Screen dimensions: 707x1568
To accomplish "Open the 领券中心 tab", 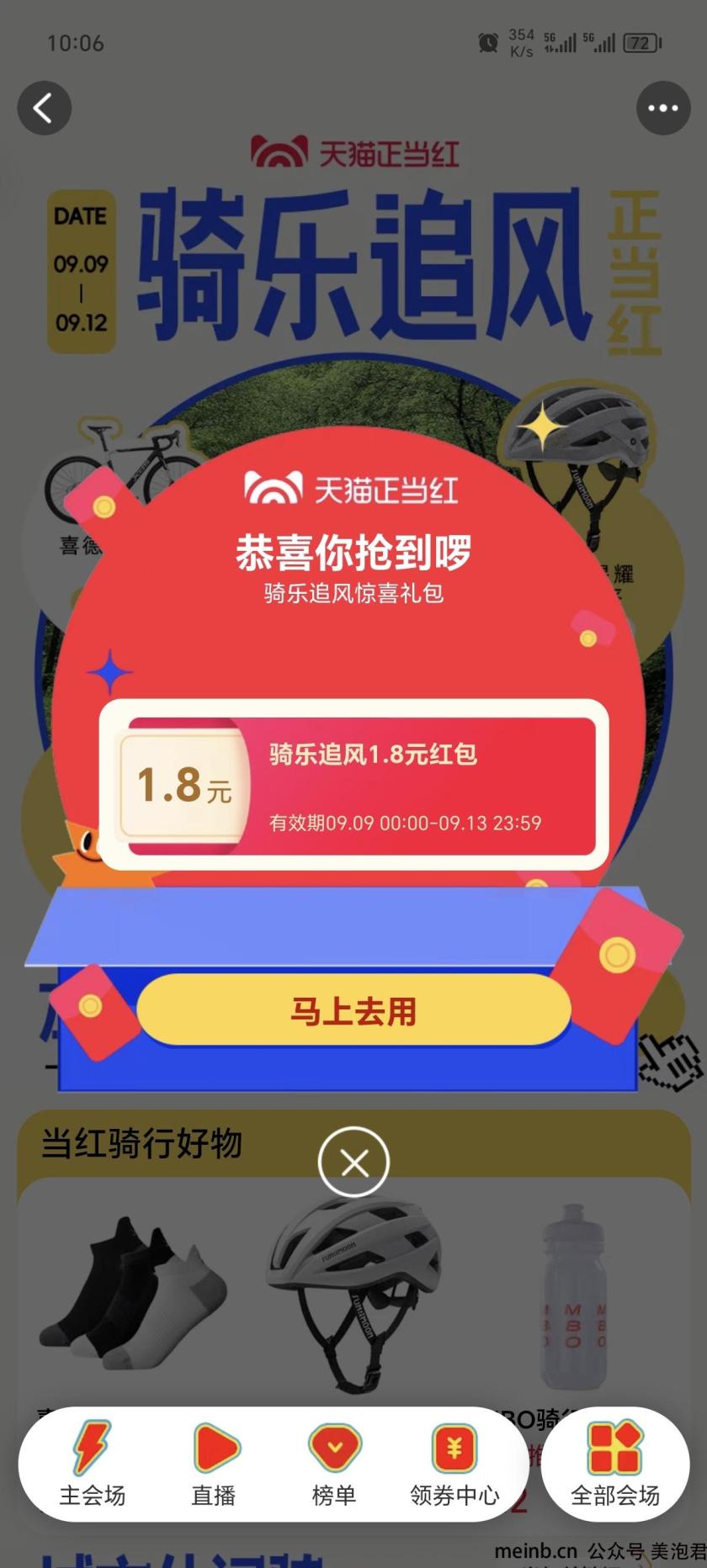I will [x=454, y=1465].
